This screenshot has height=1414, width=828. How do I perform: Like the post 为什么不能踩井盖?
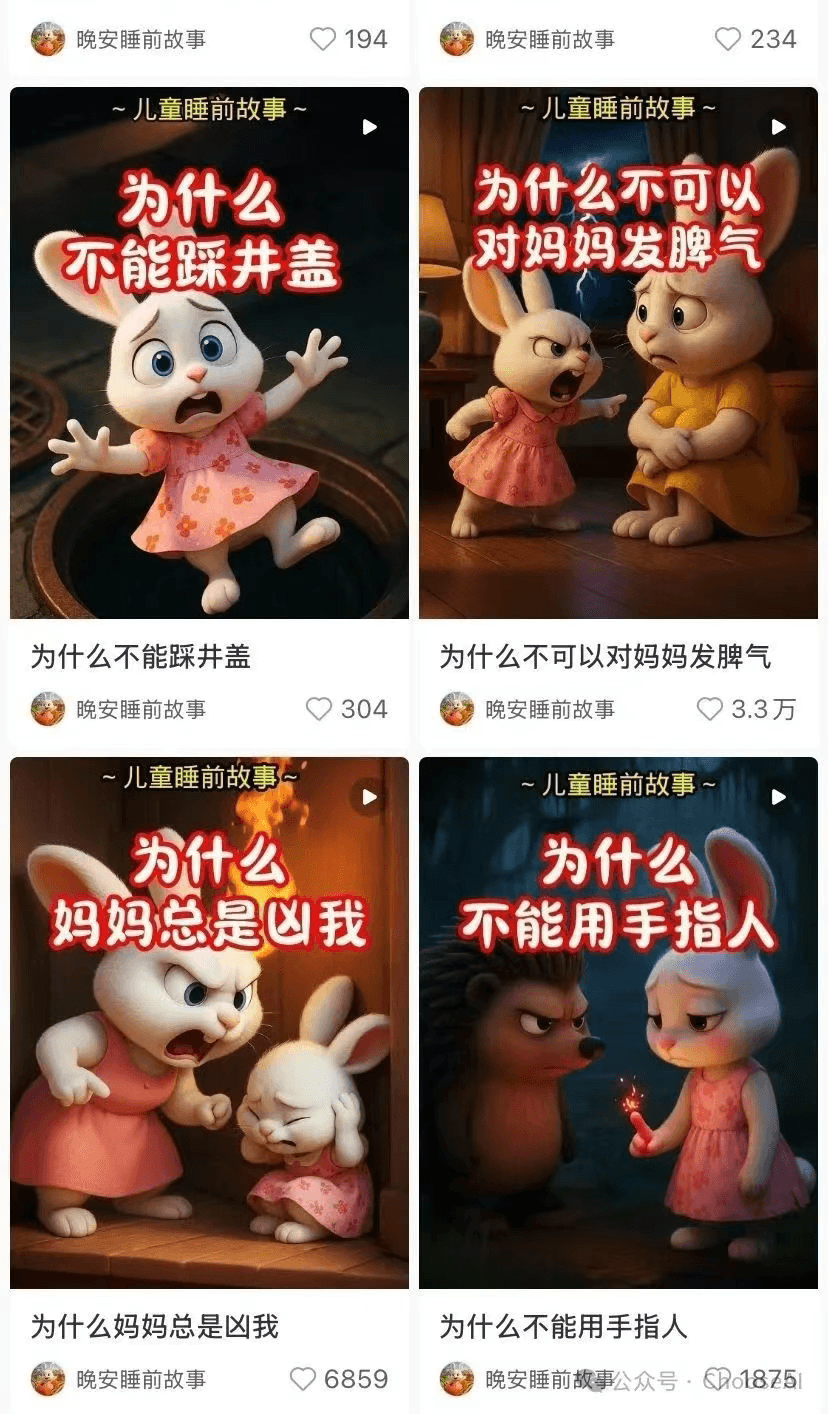[x=319, y=709]
